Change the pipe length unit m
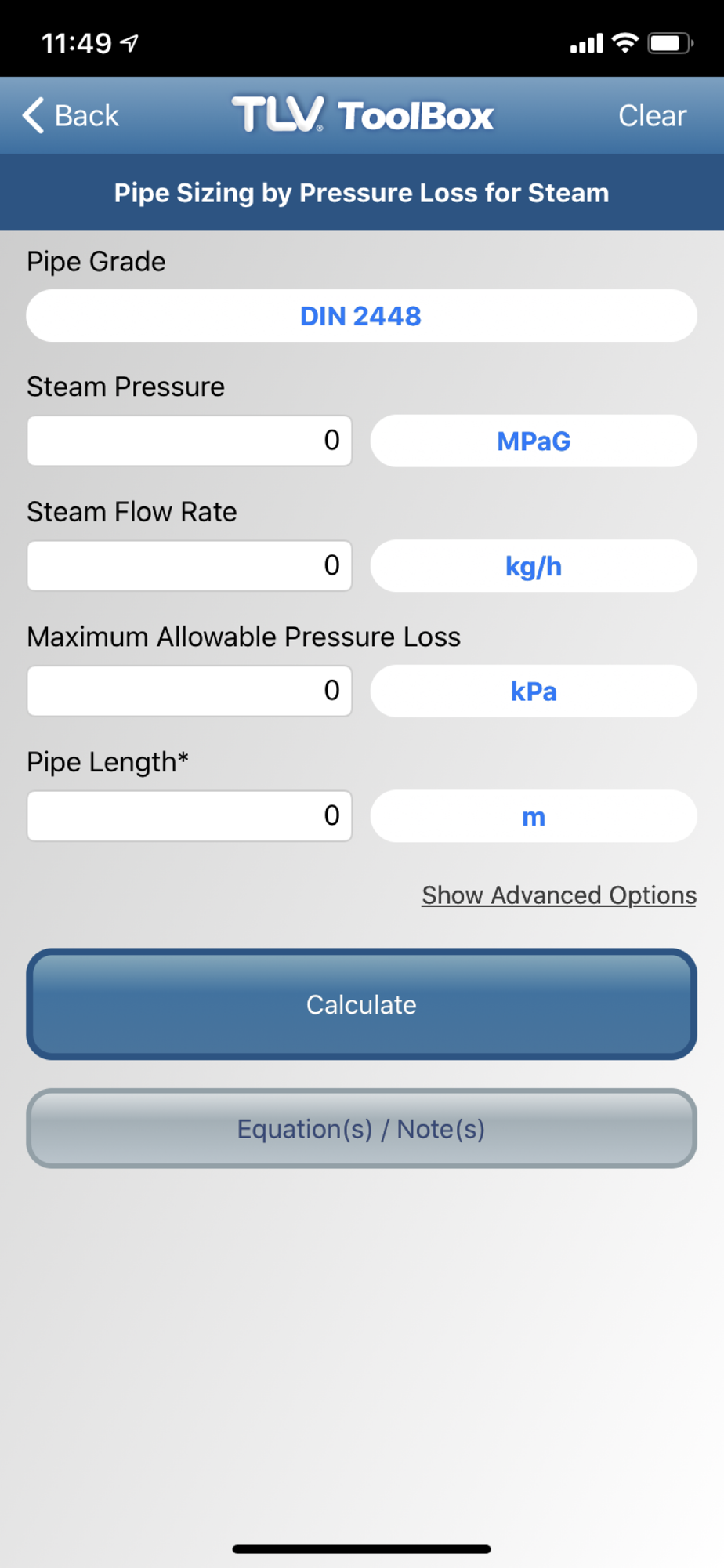Viewport: 724px width, 1568px height. pyautogui.click(x=534, y=815)
